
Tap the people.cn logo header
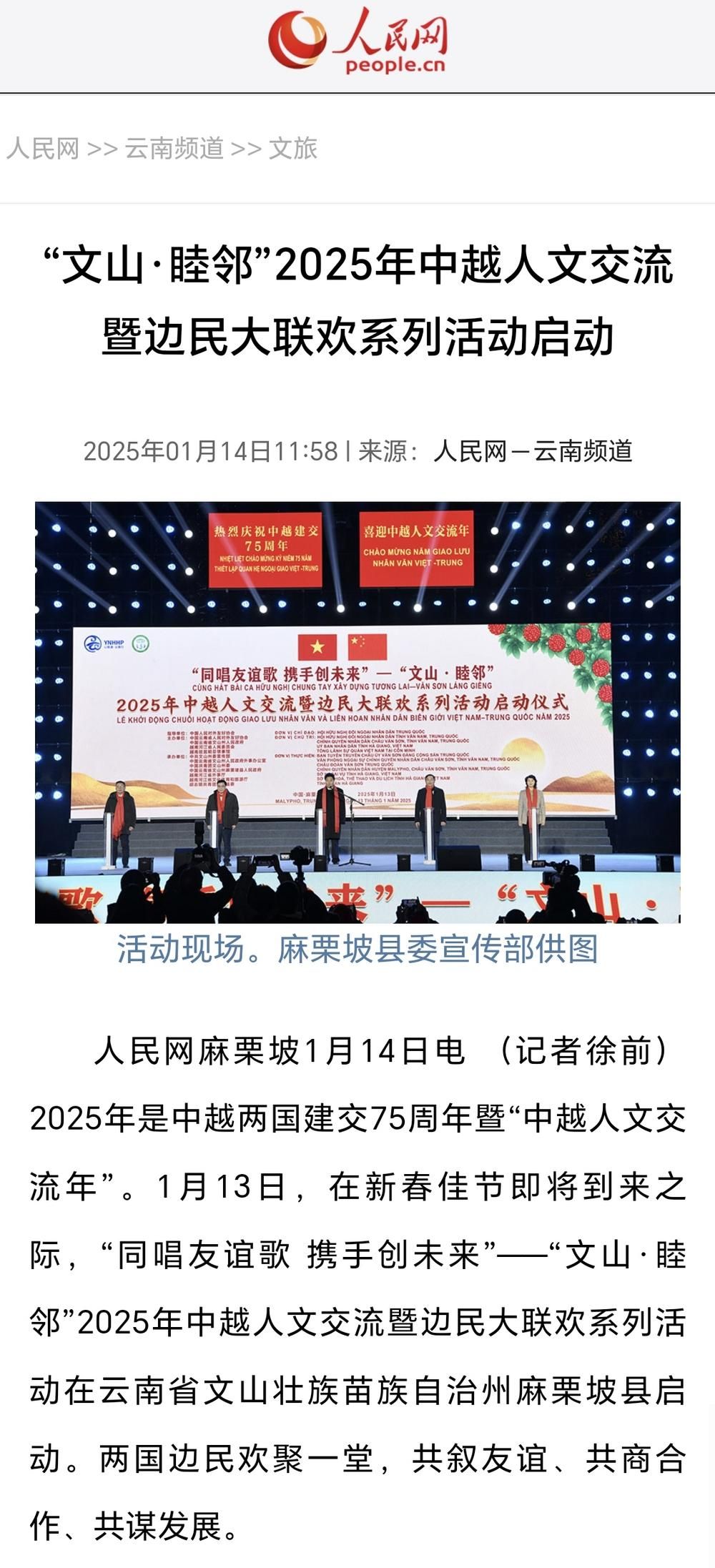[x=357, y=41]
